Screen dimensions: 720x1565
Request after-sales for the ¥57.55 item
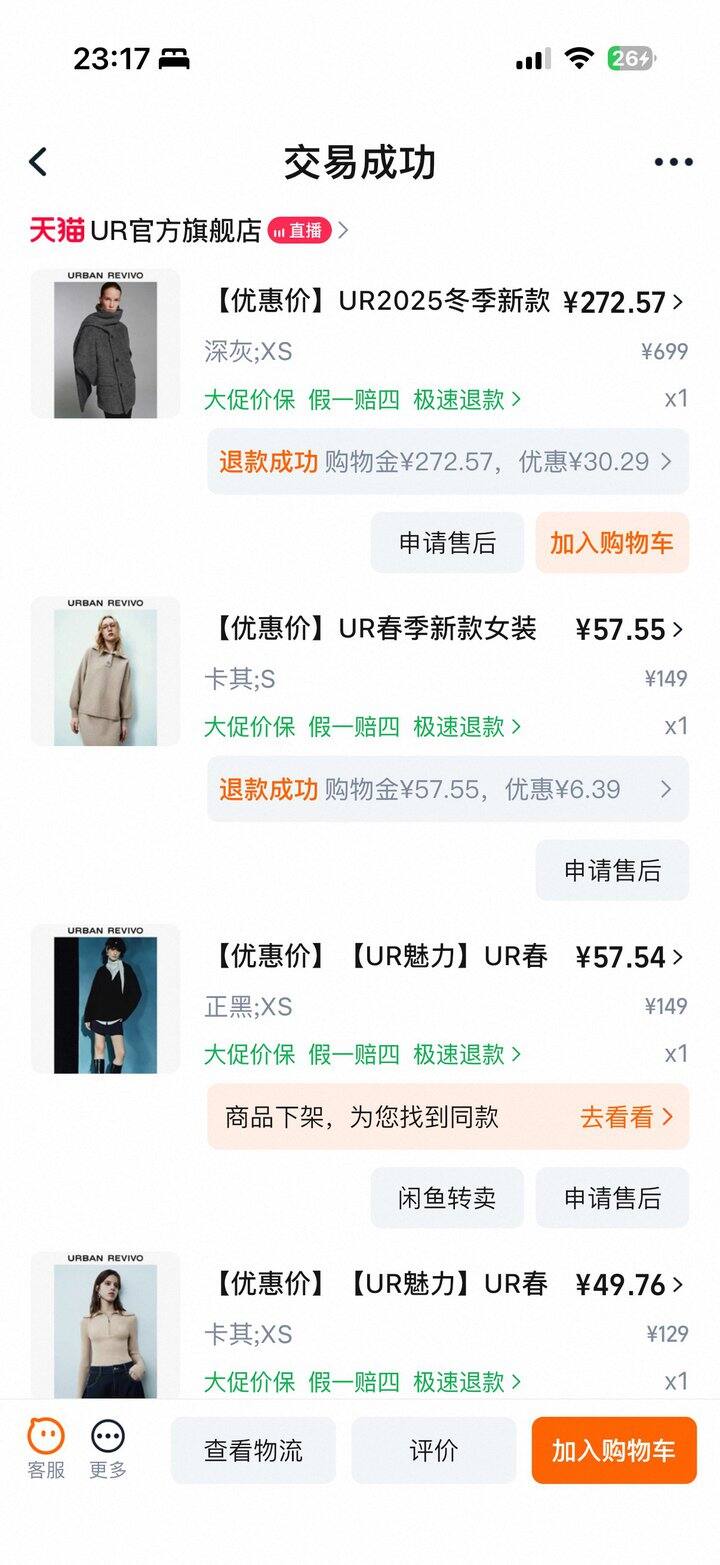coord(612,871)
